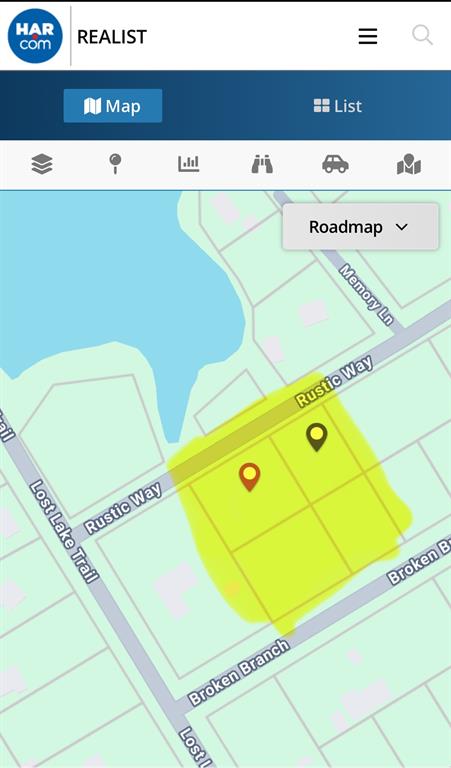Switch to the List view

tap(338, 106)
